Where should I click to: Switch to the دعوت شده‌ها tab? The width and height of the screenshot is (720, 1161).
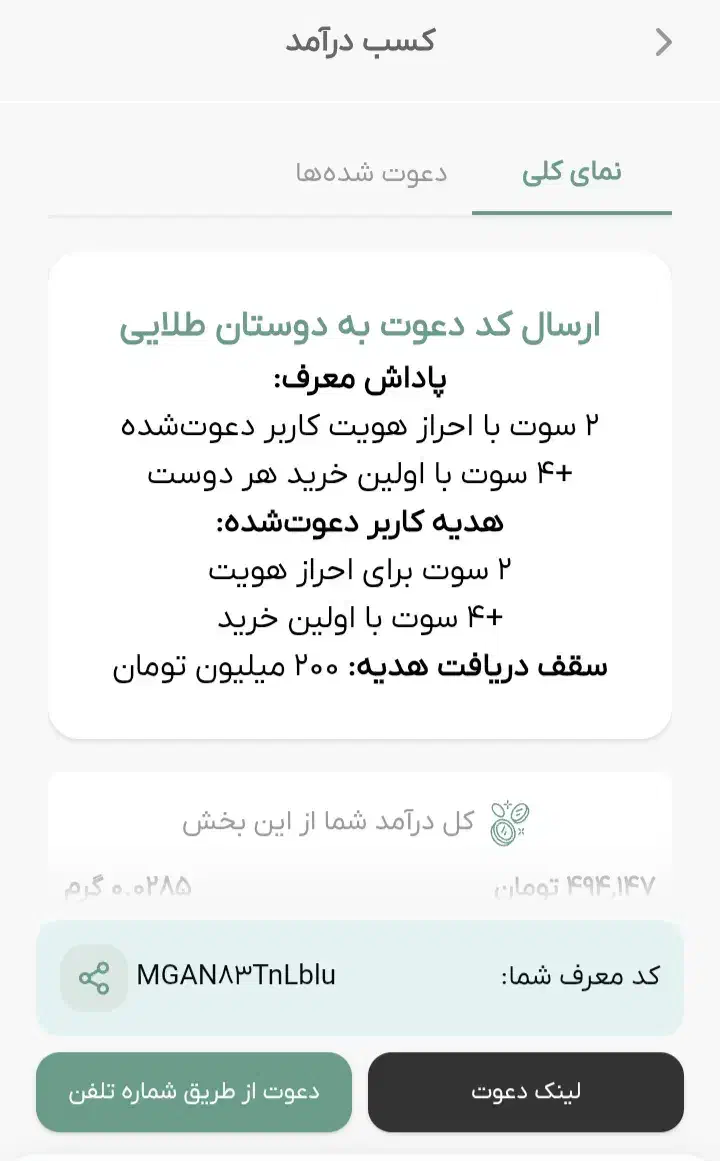[x=373, y=172]
